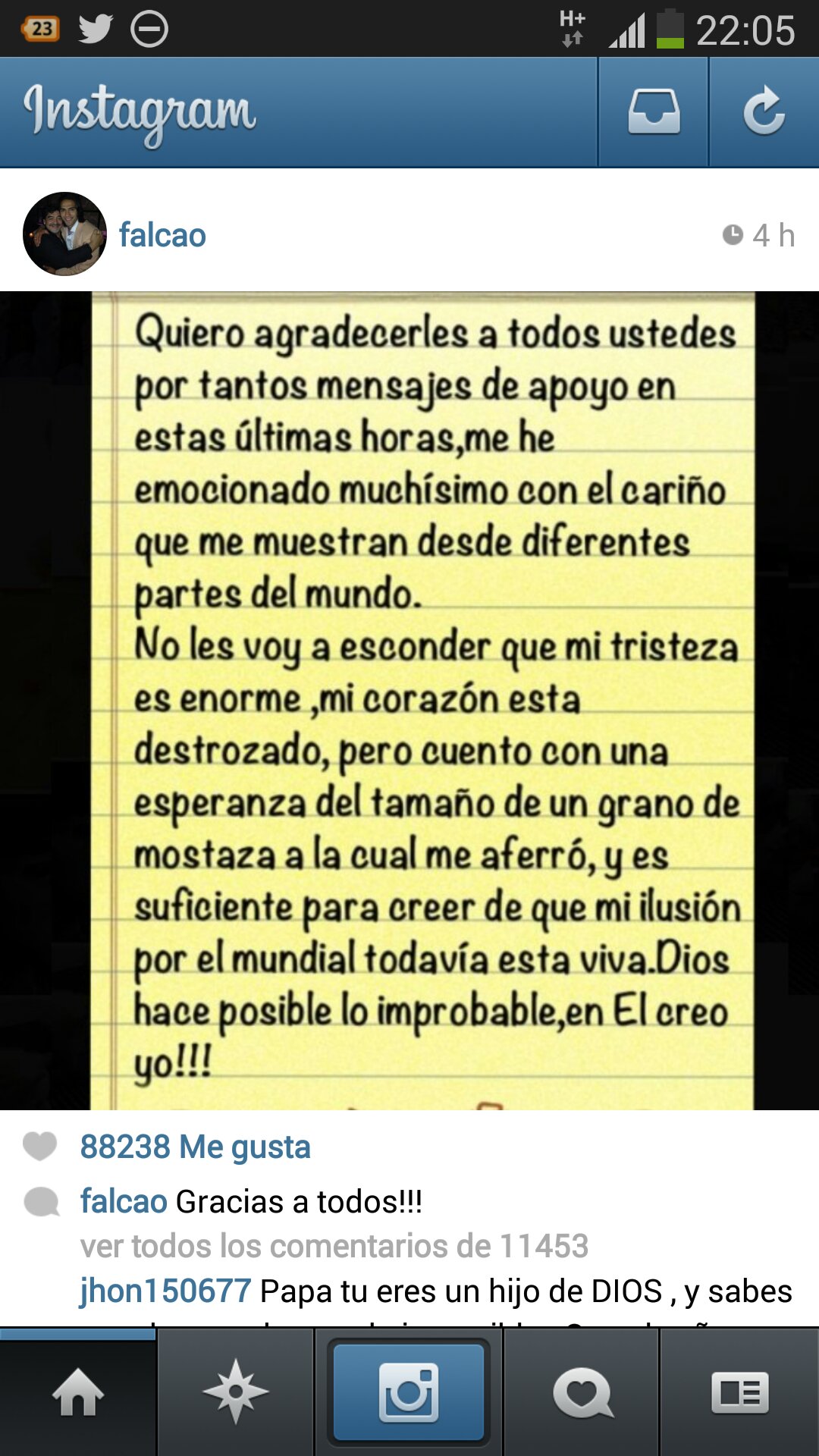Switch to the news heart-bubble tab
Screen dimensions: 819x1456
(582, 1393)
